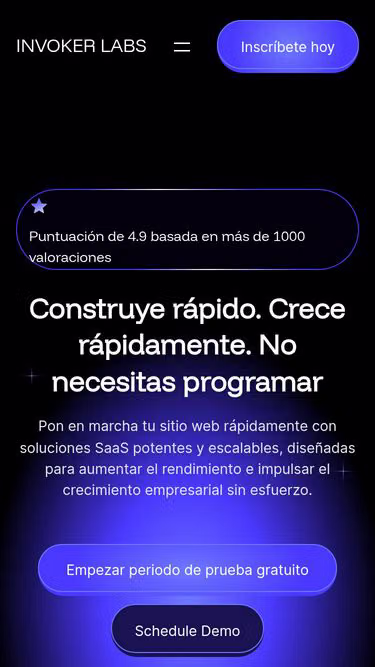Open the hamburger menu
375x667 pixels.
(x=182, y=47)
